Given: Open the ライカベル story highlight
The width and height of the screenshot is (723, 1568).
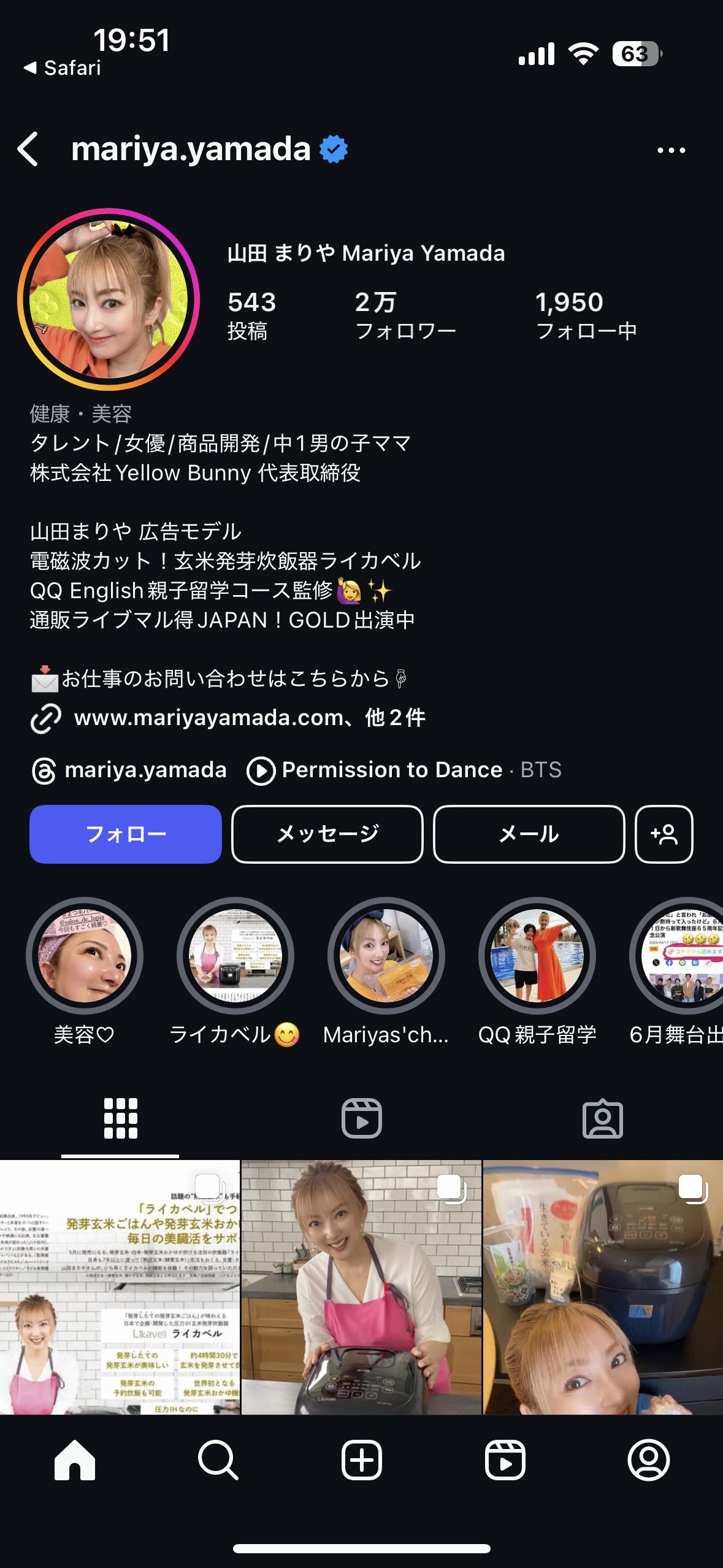Looking at the screenshot, I should 235,956.
